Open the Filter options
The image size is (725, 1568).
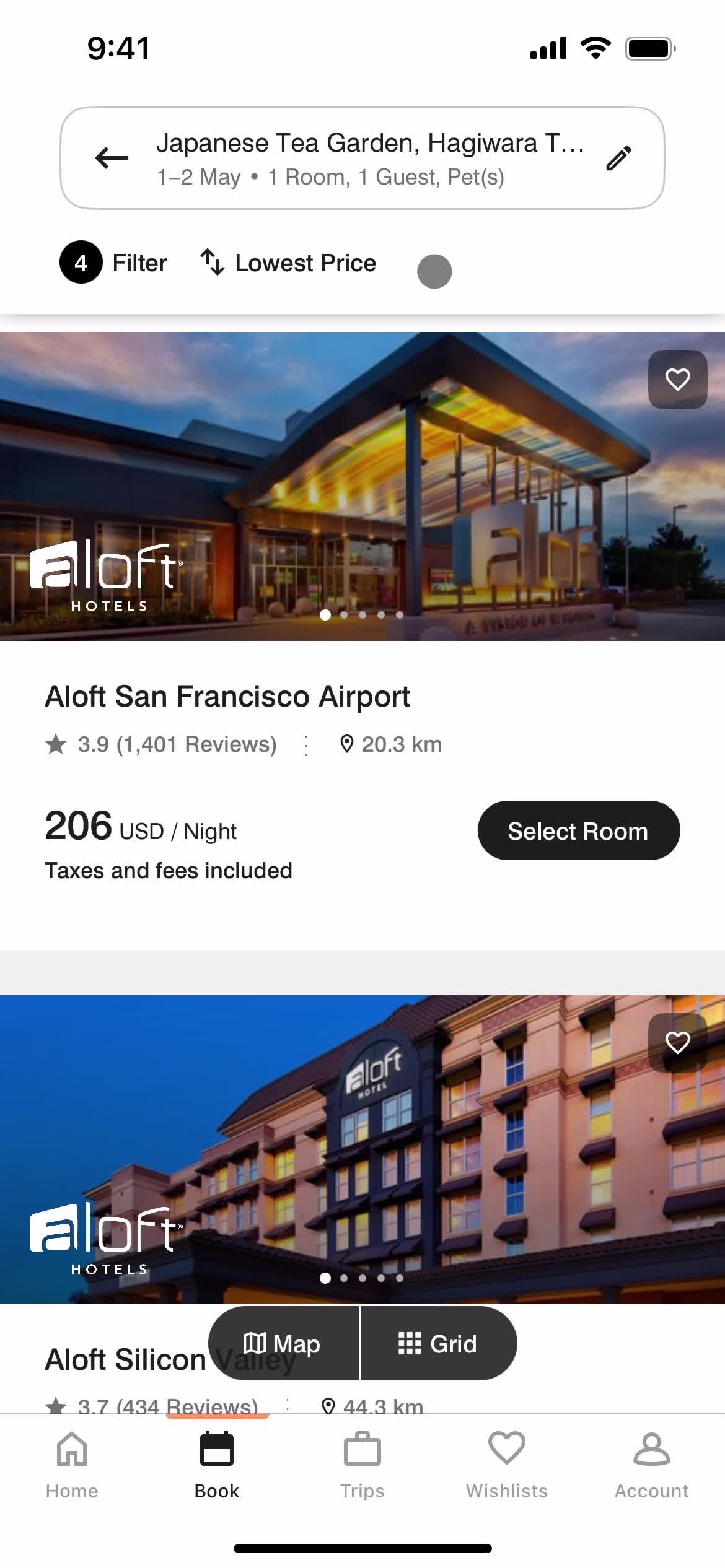click(x=114, y=263)
